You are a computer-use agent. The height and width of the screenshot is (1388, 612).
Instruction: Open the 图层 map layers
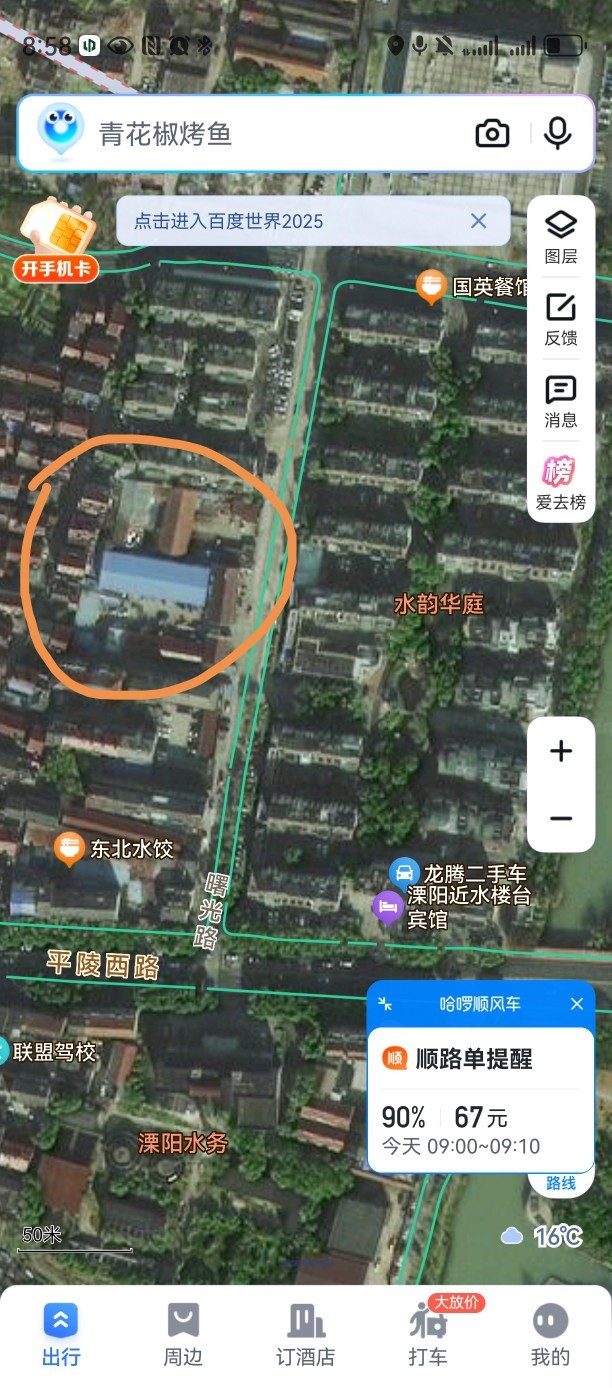pyautogui.click(x=561, y=237)
